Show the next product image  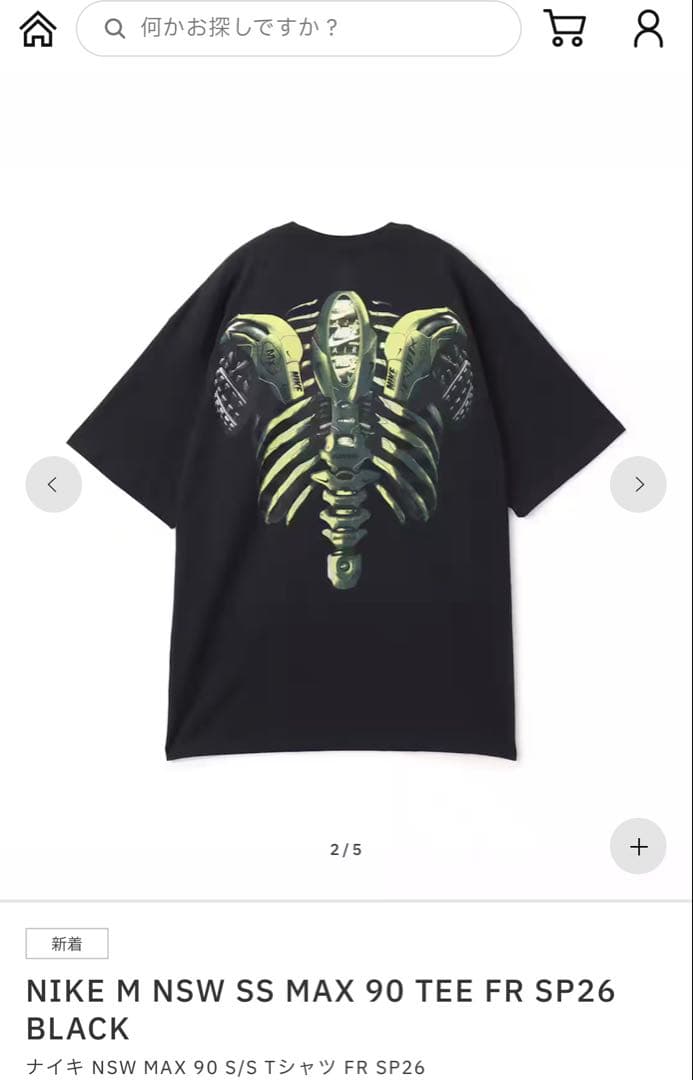tap(638, 484)
